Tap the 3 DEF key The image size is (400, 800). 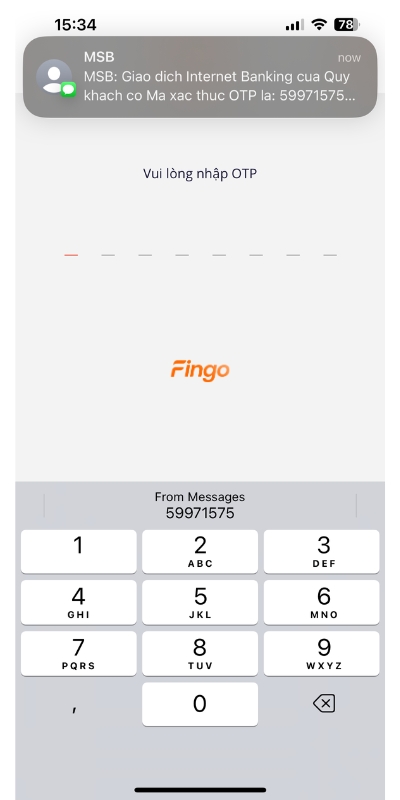pos(321,551)
